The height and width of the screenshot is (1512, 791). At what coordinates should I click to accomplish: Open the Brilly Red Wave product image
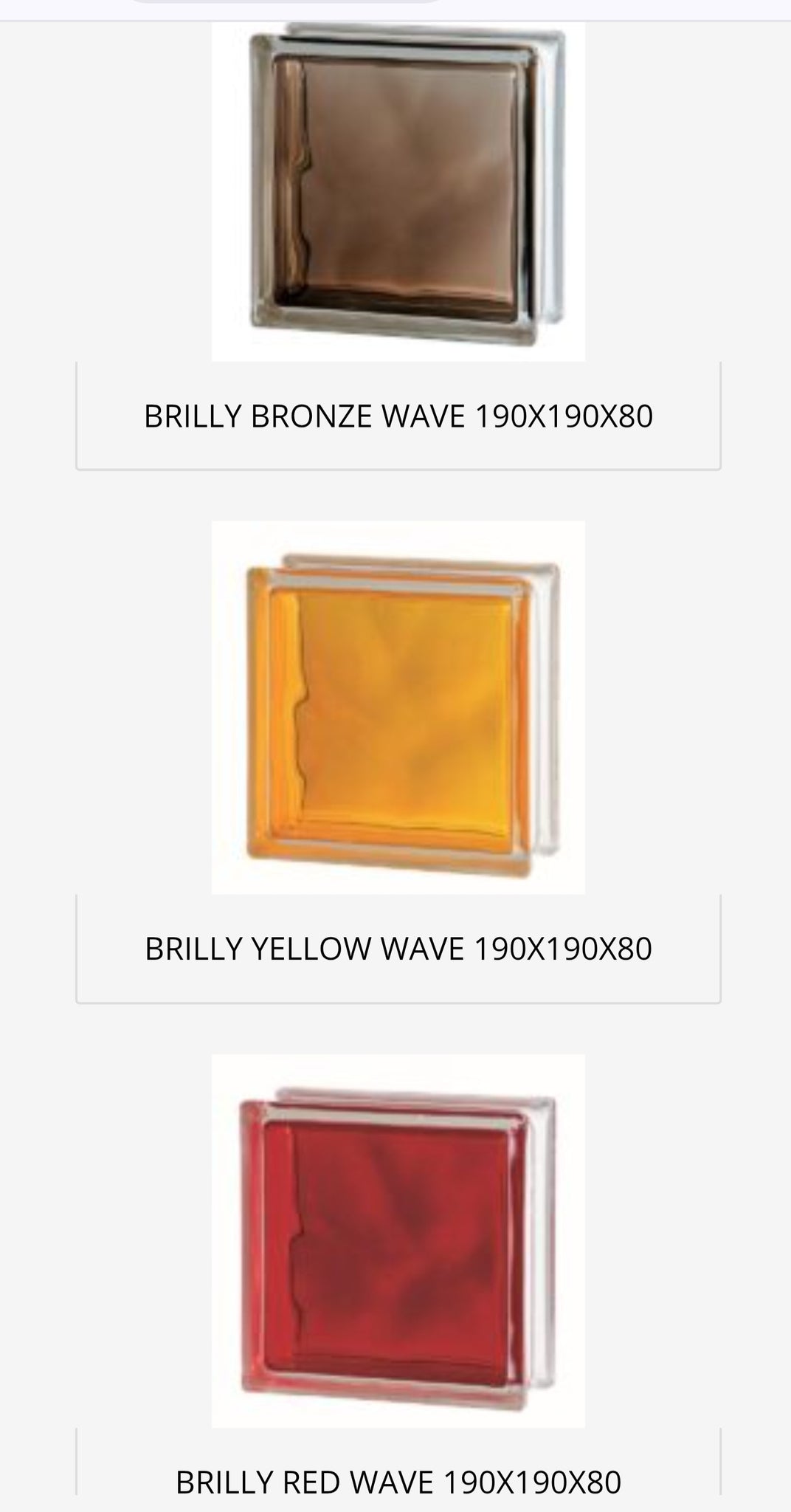[398, 1240]
